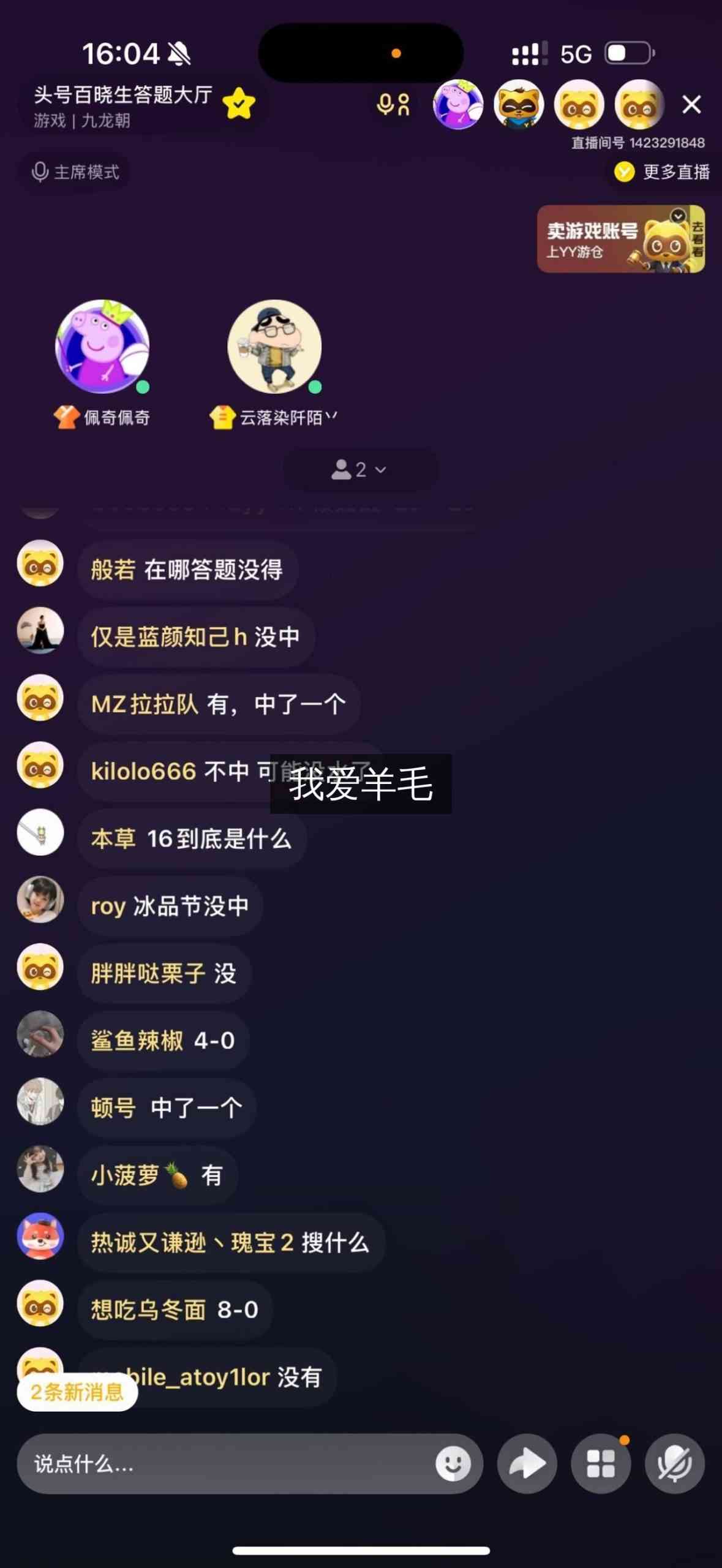Expand the 2 people on mic dropdown

point(360,470)
